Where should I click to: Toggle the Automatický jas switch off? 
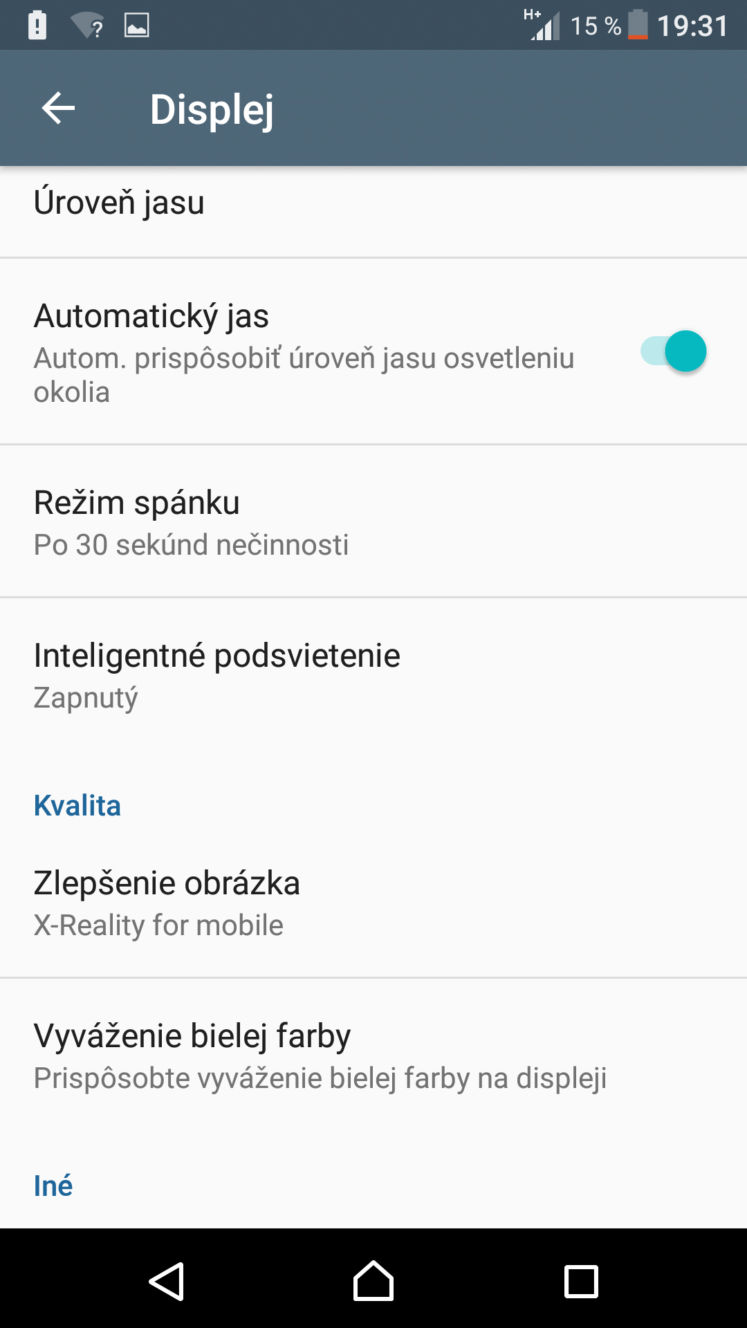coord(673,352)
